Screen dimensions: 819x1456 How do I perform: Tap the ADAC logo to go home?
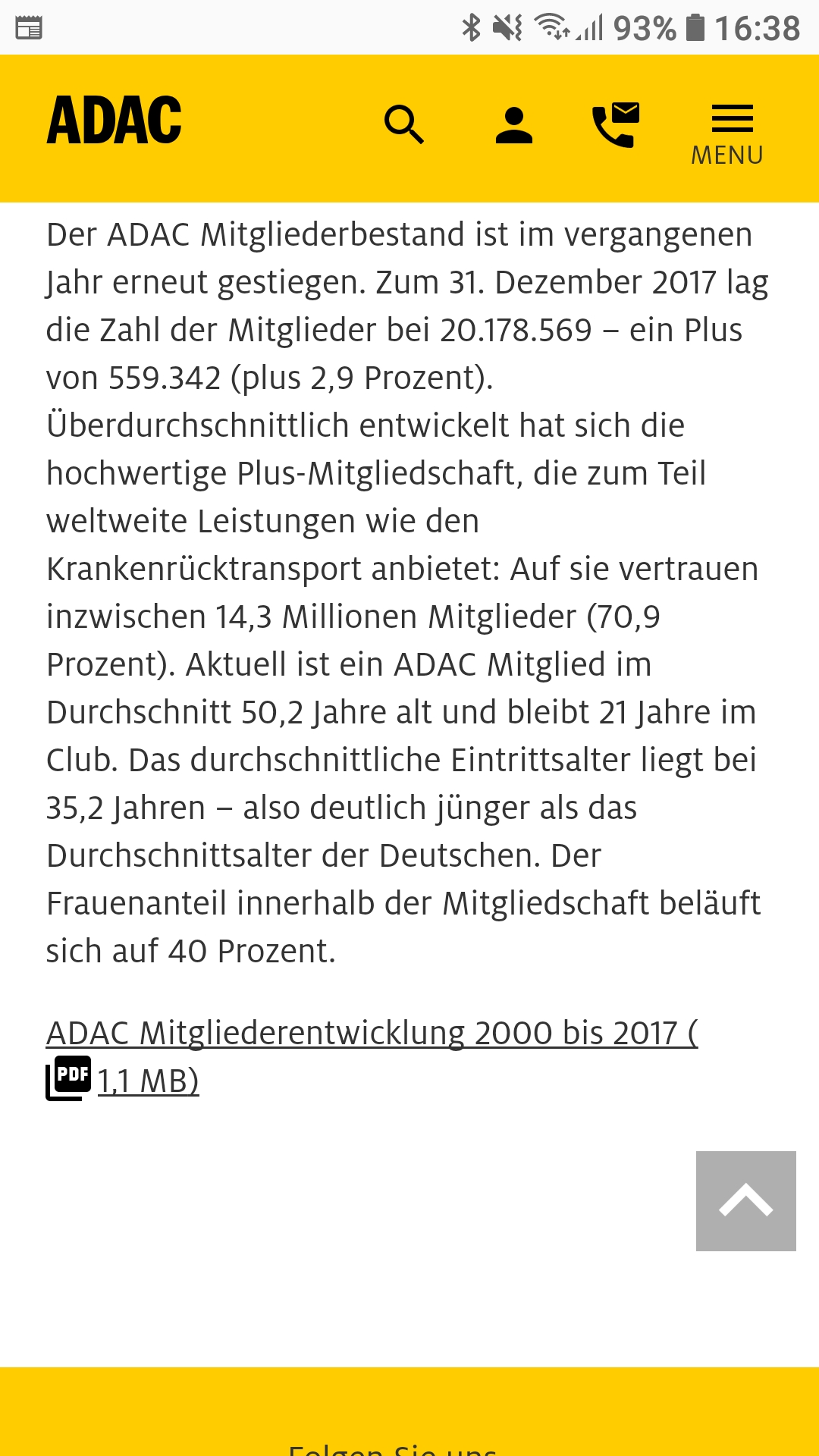click(115, 121)
